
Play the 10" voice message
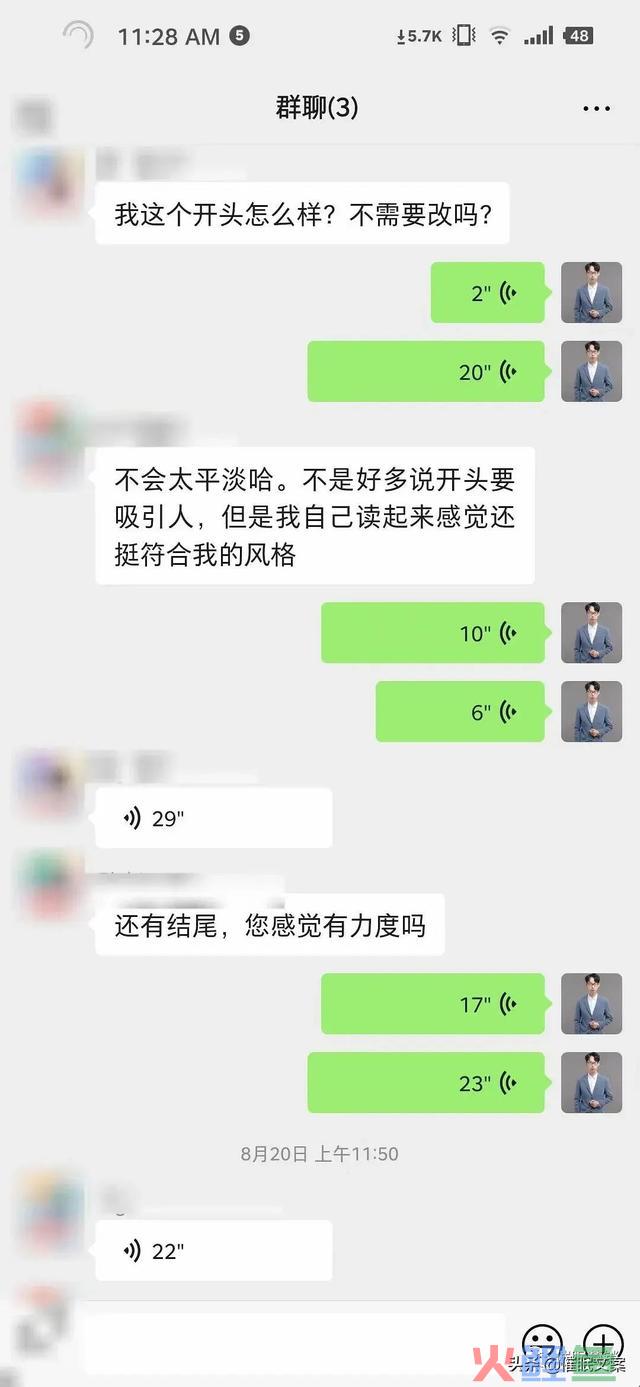click(x=433, y=633)
